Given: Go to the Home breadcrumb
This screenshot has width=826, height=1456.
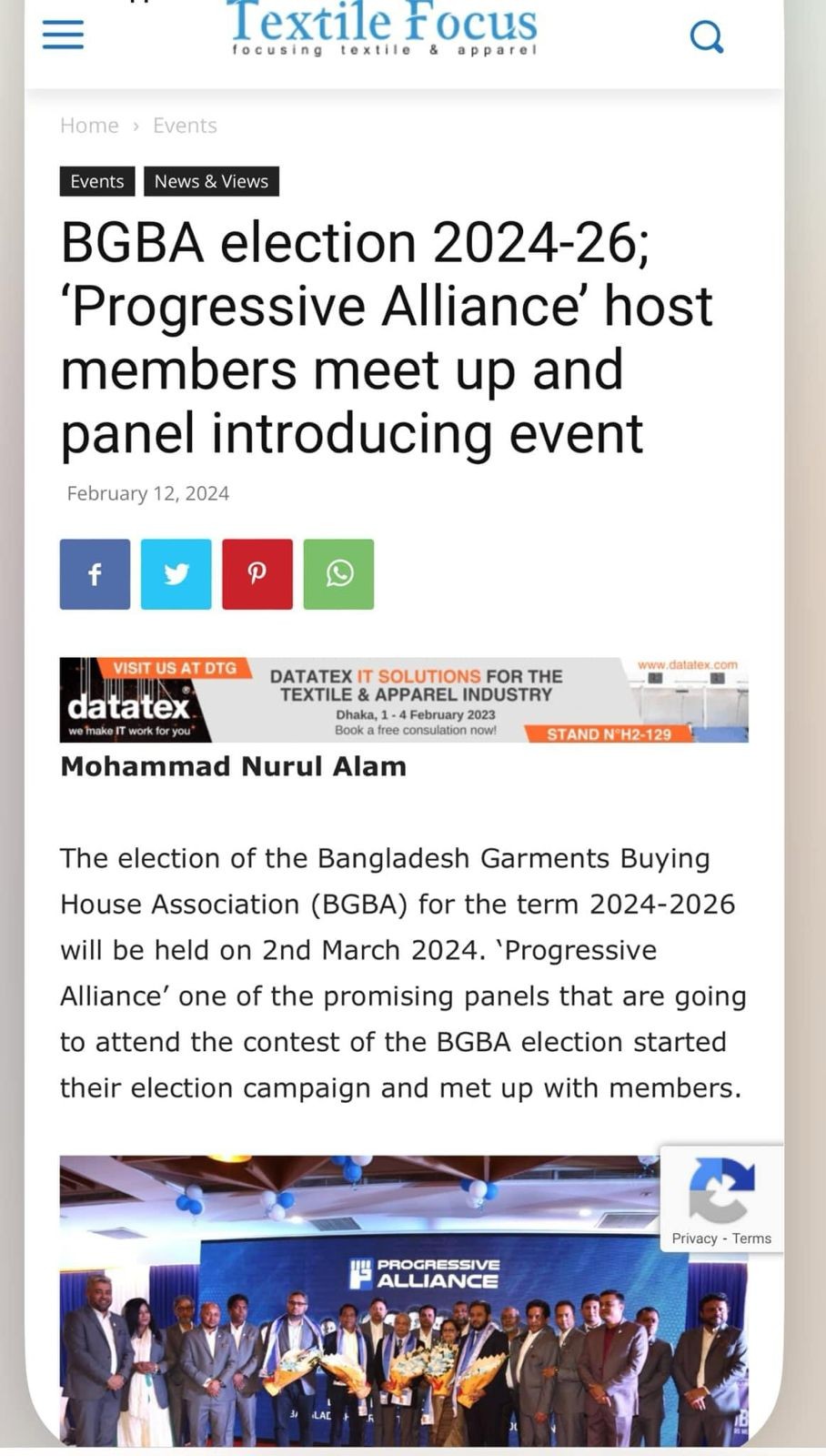Looking at the screenshot, I should coord(89,126).
